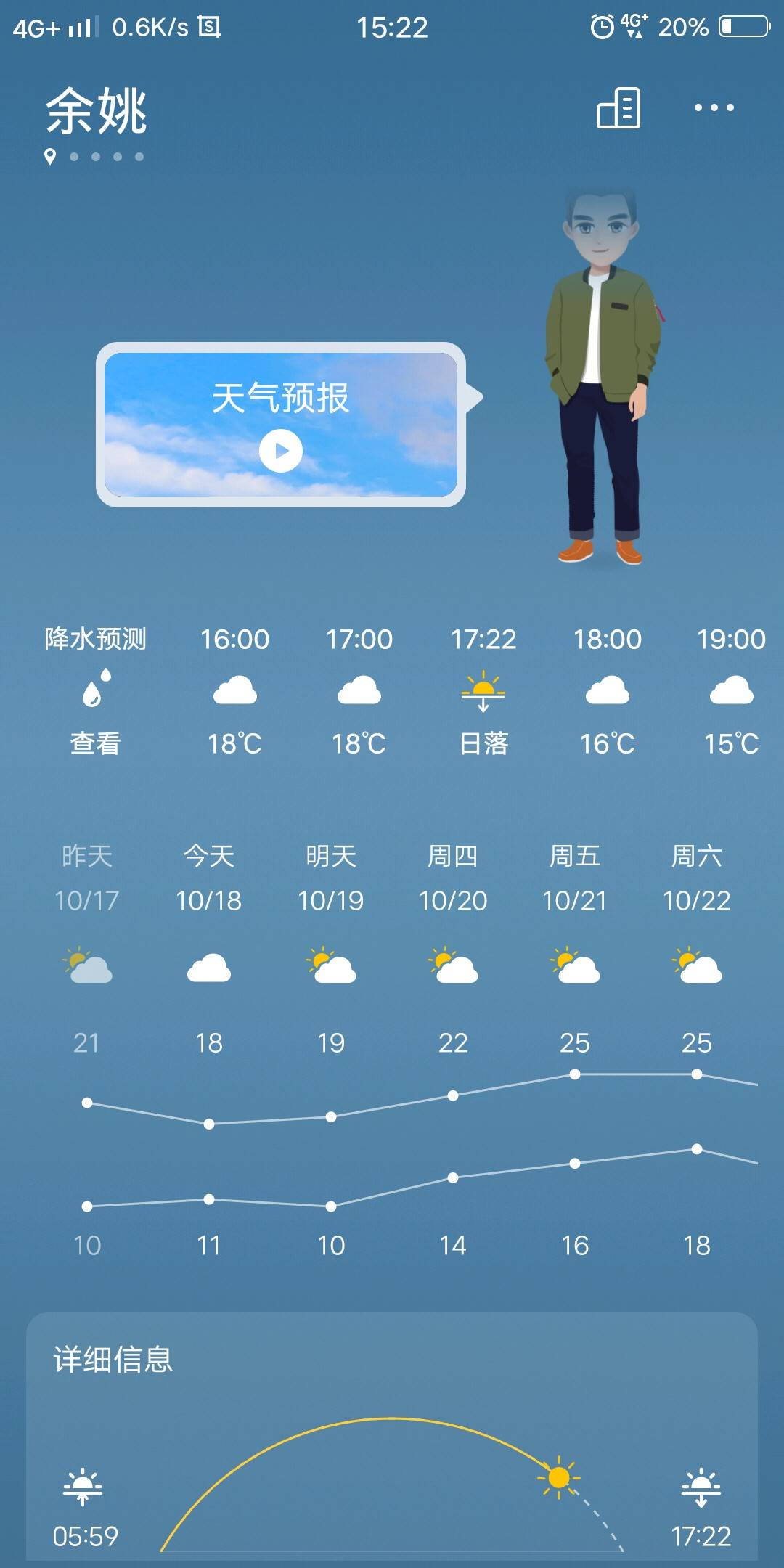This screenshot has width=784, height=1568.
Task: Tap the 余姚 city name
Action: point(97,111)
